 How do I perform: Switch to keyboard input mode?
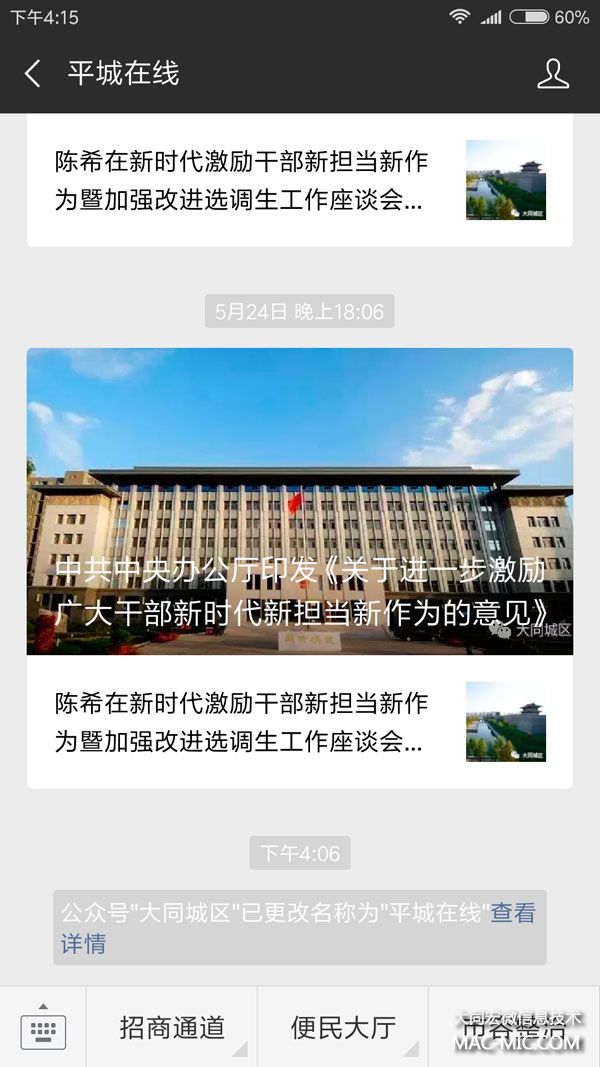pyautogui.click(x=43, y=1027)
